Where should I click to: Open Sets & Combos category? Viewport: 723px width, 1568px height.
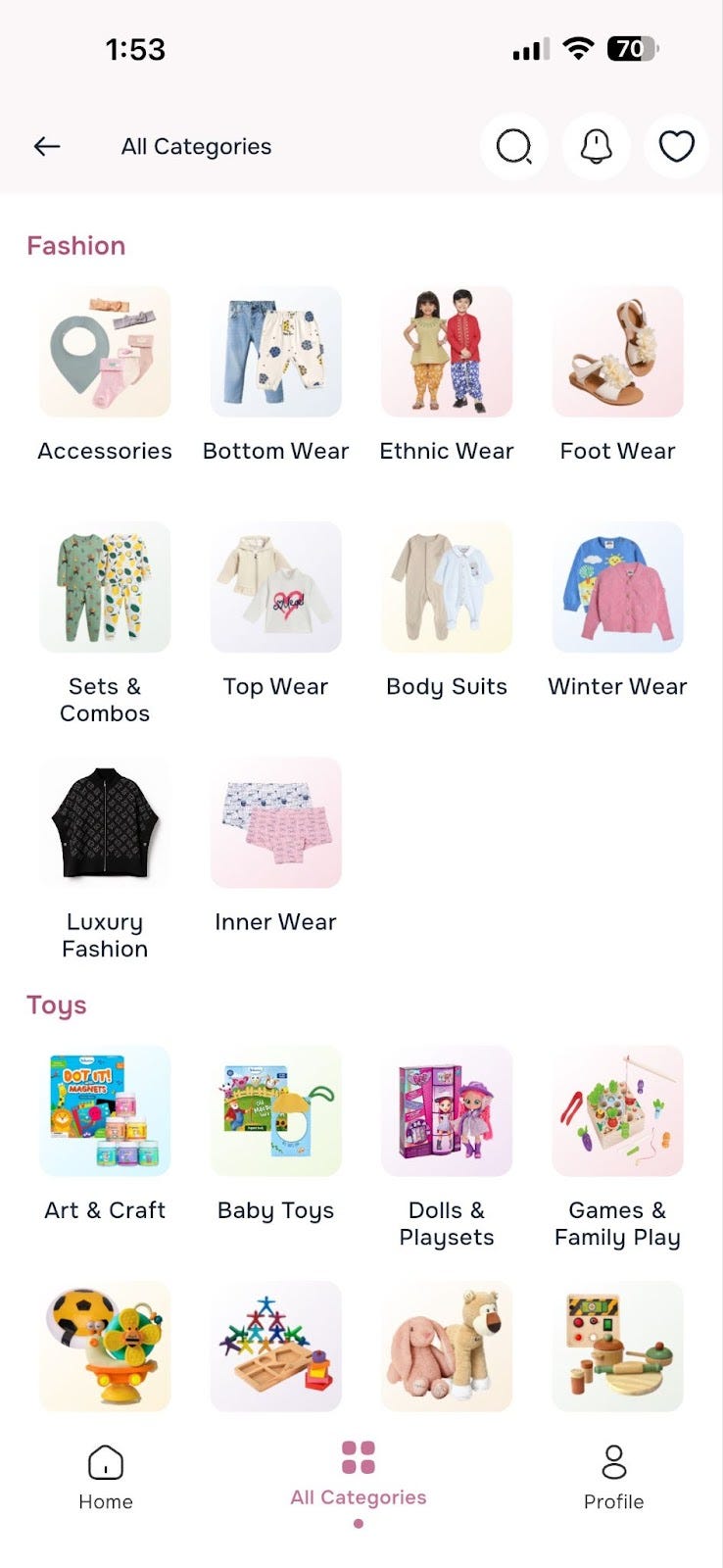coord(105,588)
